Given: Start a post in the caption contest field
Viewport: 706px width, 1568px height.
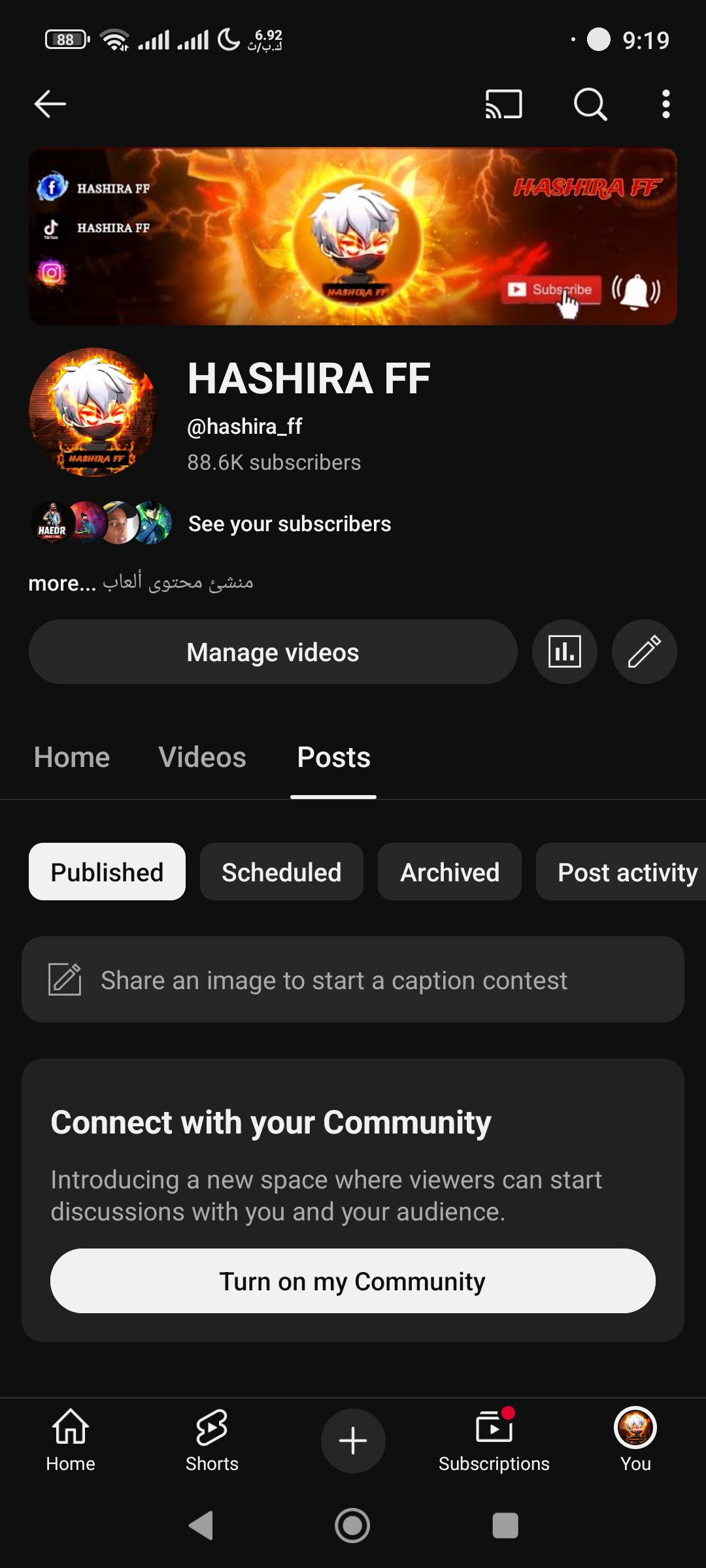Looking at the screenshot, I should coord(353,980).
